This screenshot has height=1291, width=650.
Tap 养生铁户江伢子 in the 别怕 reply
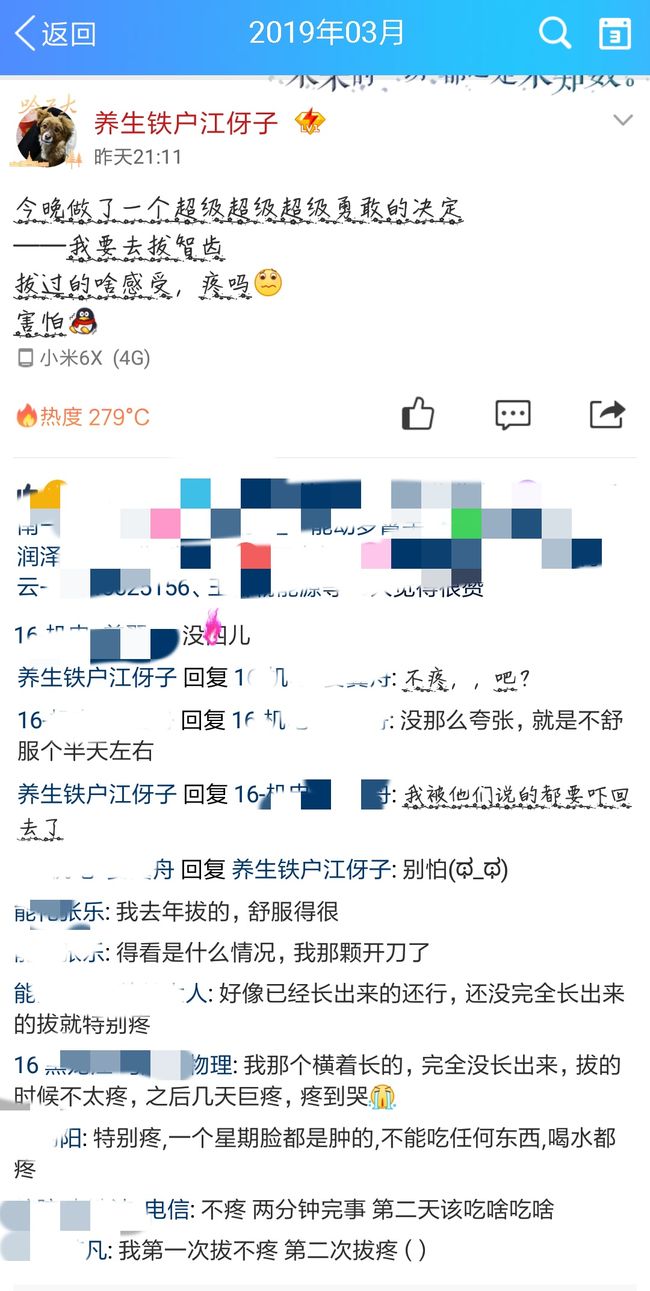tap(311, 870)
